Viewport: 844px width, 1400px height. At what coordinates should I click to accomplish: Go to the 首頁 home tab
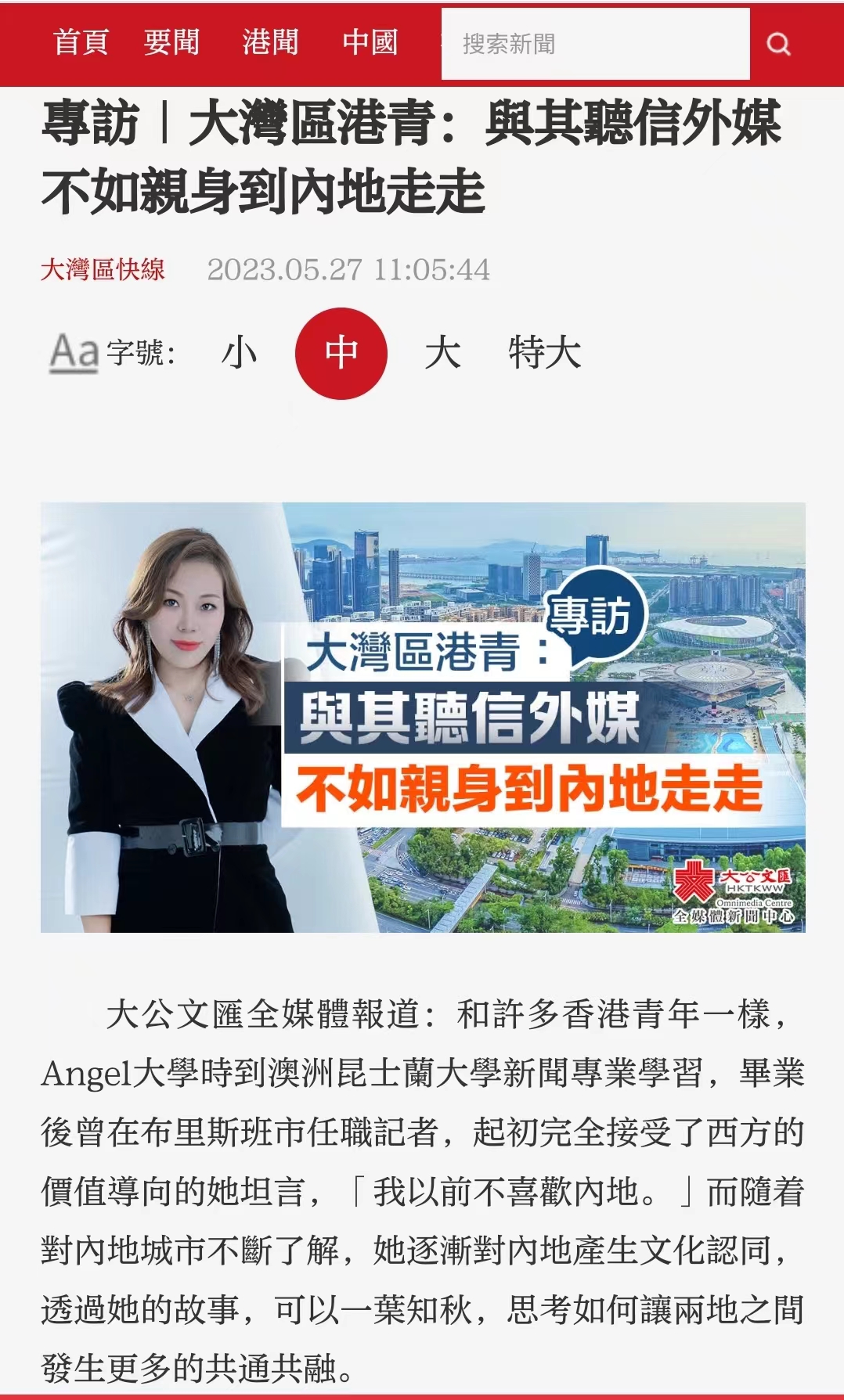pyautogui.click(x=81, y=42)
